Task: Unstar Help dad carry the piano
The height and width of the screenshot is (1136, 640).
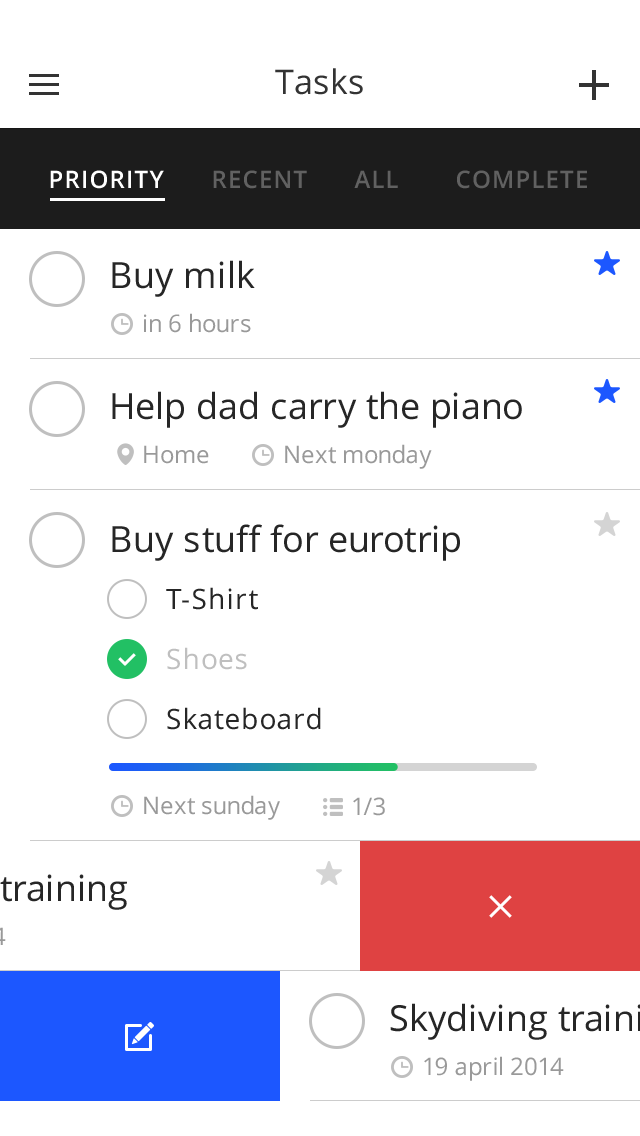Action: point(607,392)
